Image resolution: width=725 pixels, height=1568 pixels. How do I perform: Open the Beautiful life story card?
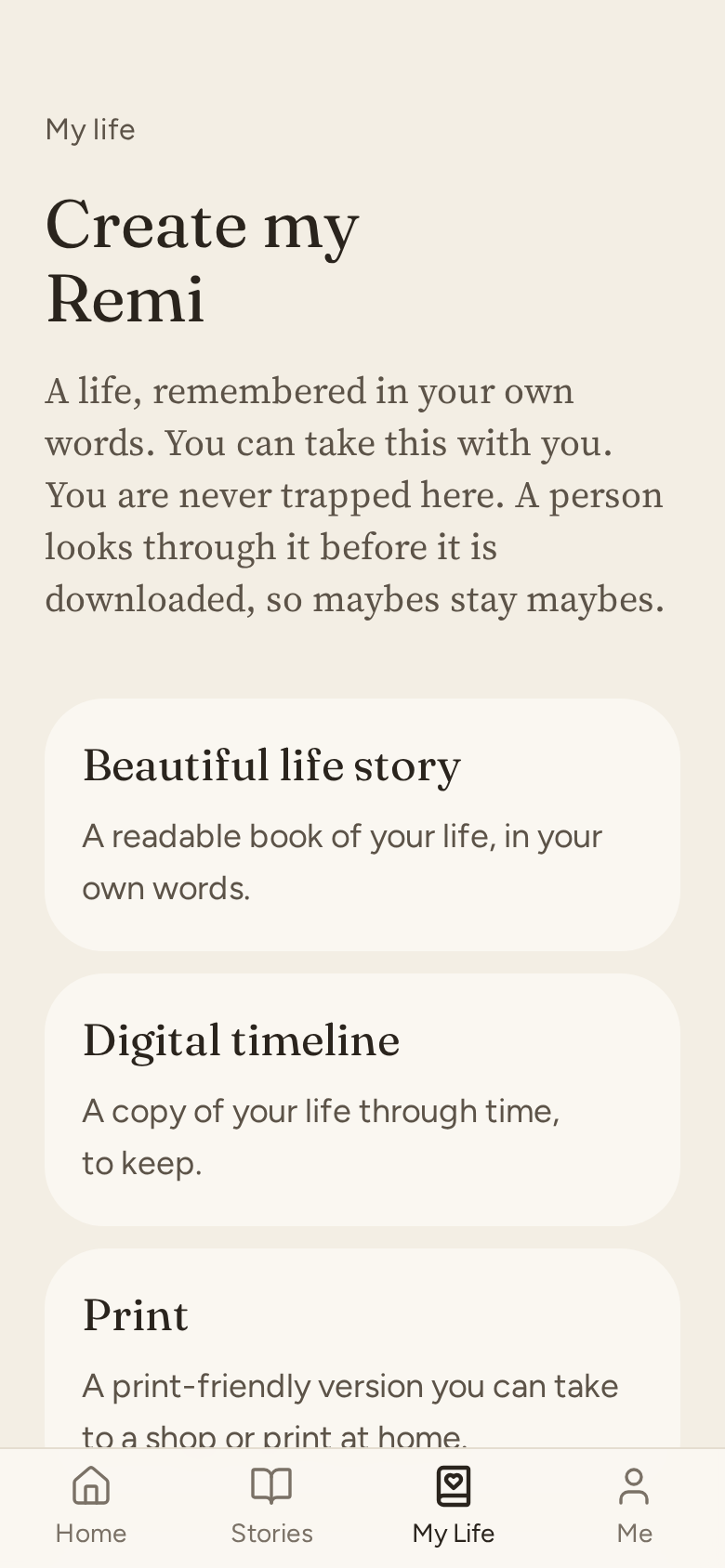(362, 825)
